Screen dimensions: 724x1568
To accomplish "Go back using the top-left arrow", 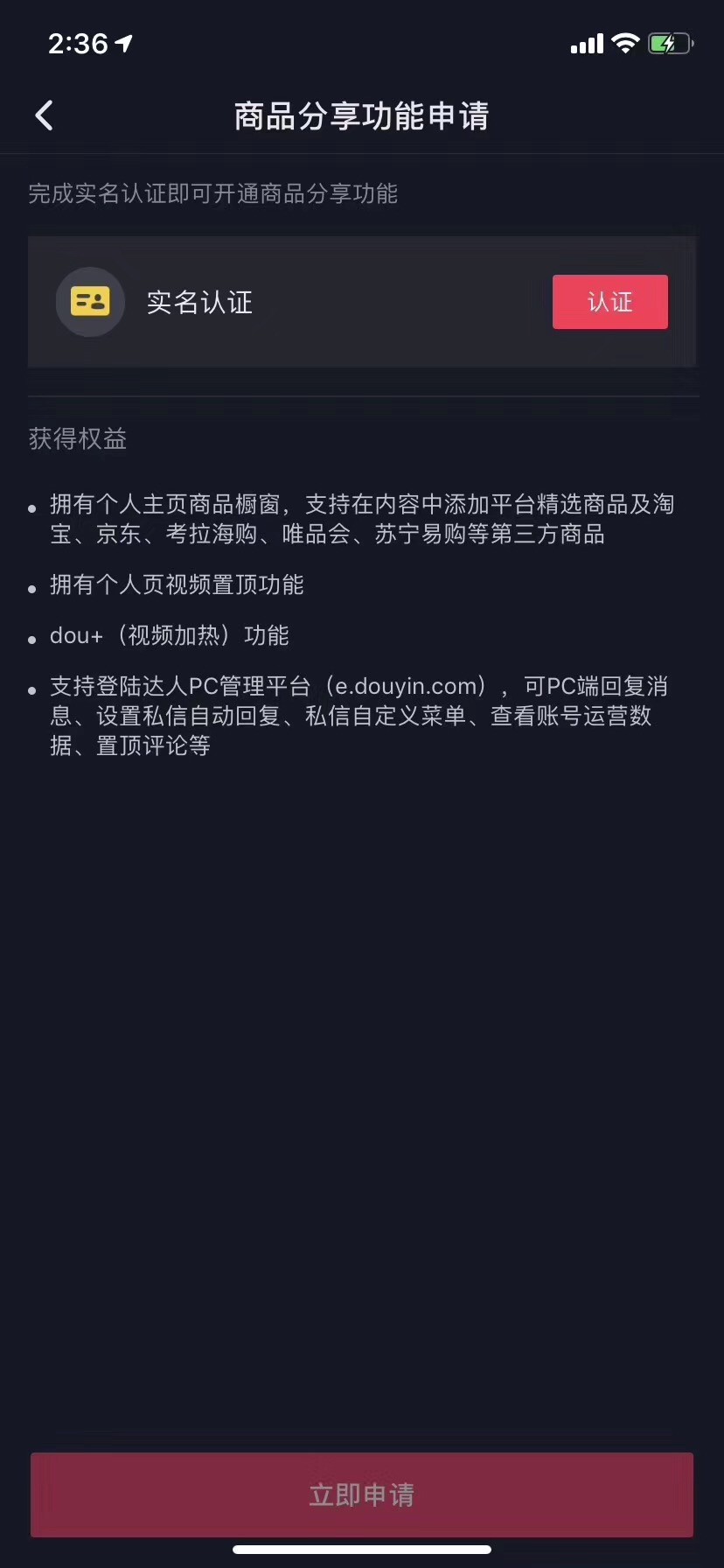I will pos(44,115).
